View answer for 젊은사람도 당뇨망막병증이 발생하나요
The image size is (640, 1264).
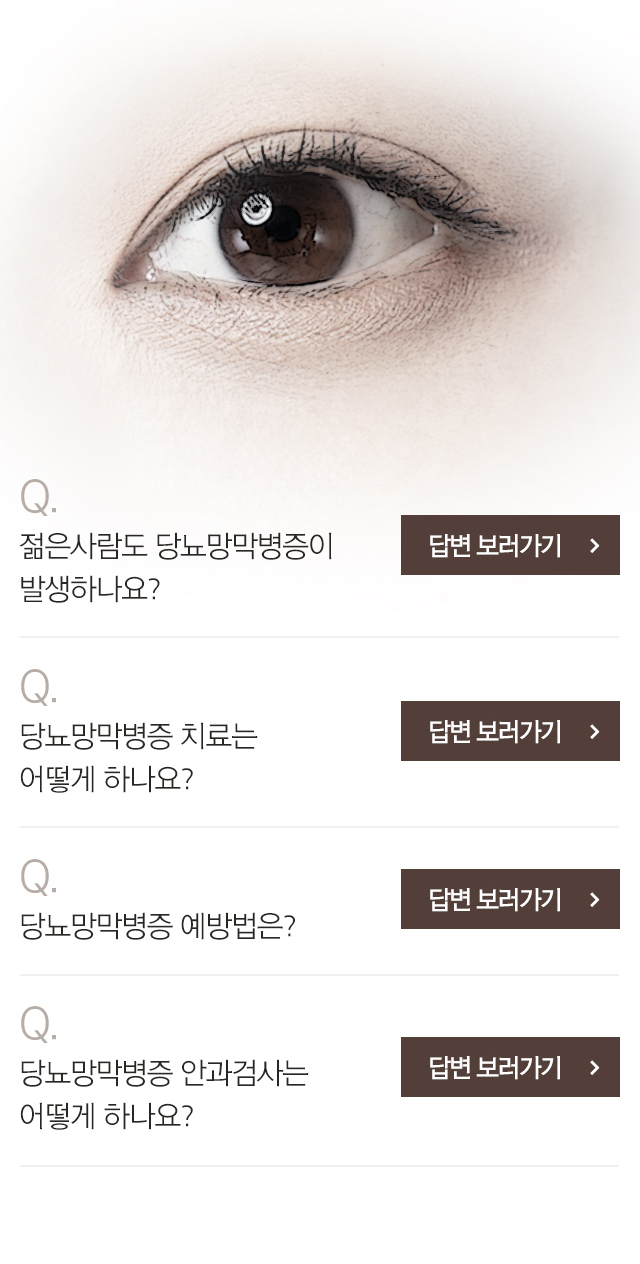click(510, 545)
